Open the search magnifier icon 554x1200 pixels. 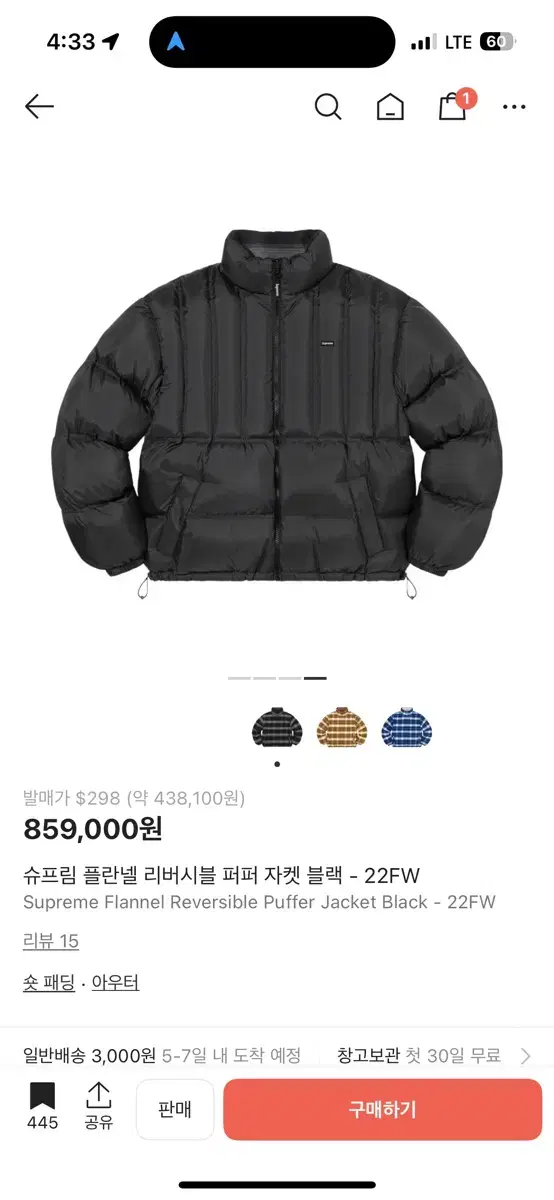328,106
